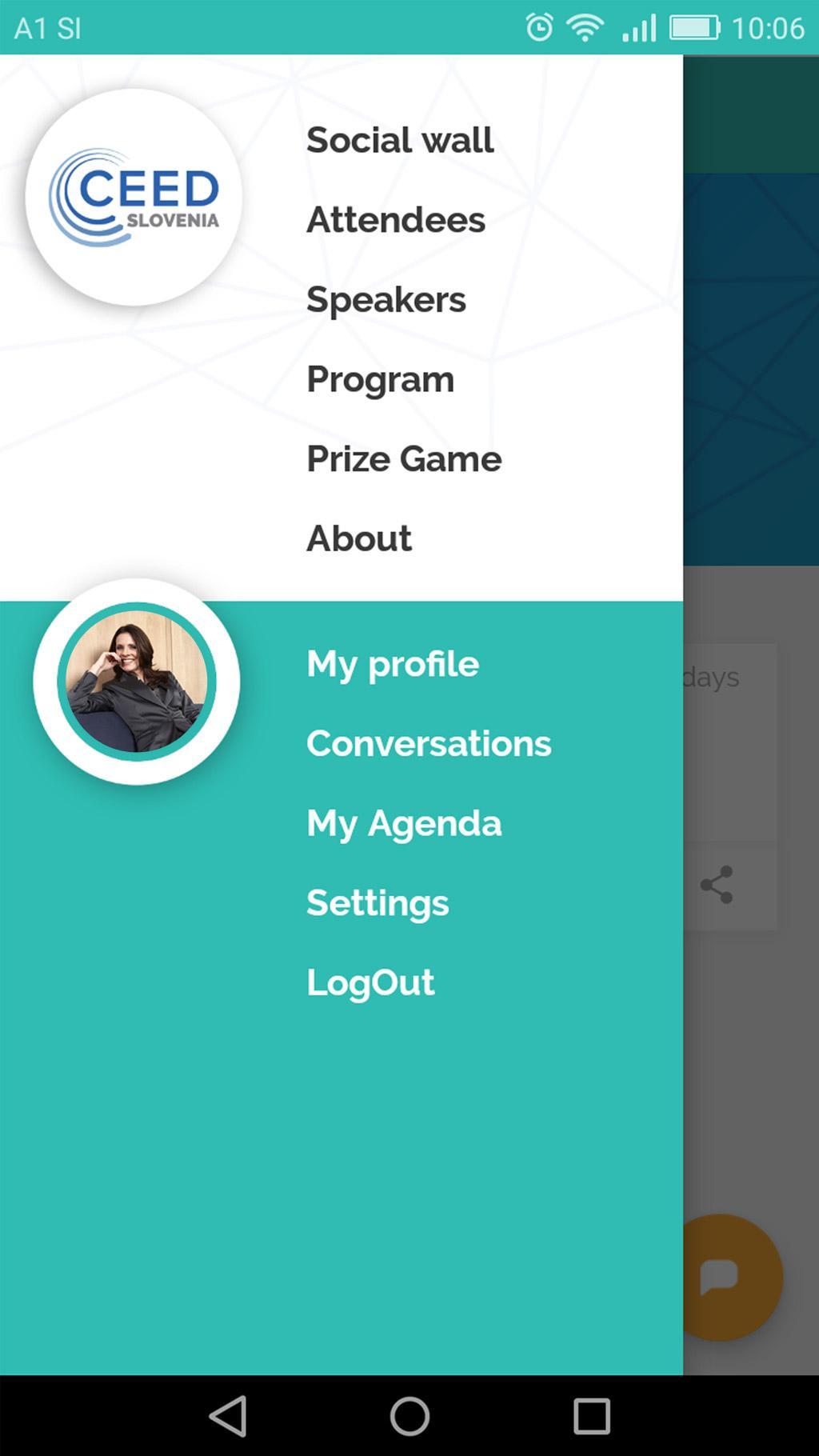Screen dimensions: 819x1456
Task: Tap the share icon behind drawer
Action: 717,885
